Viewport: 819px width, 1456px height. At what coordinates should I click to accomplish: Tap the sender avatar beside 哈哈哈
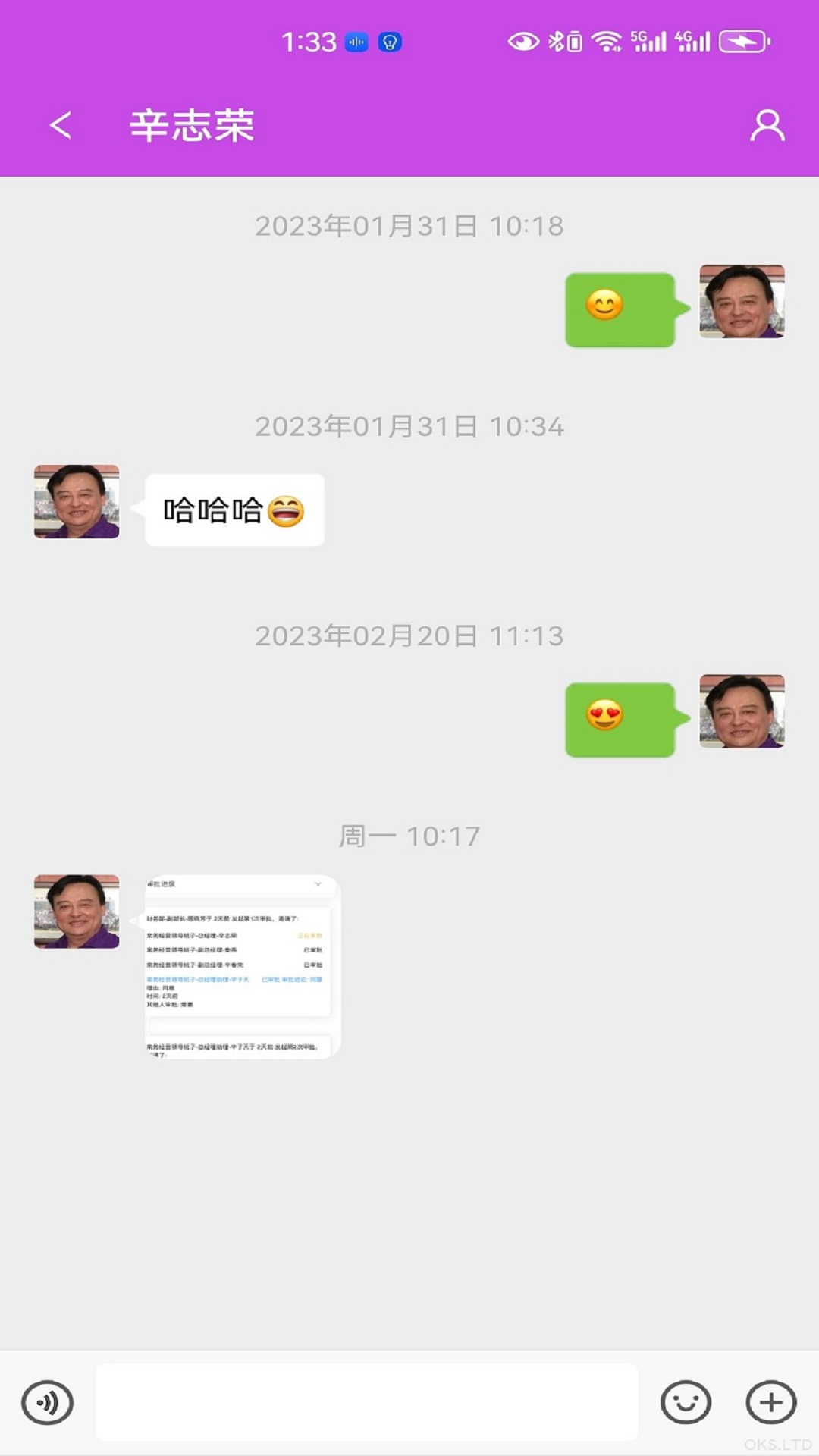pyautogui.click(x=77, y=502)
